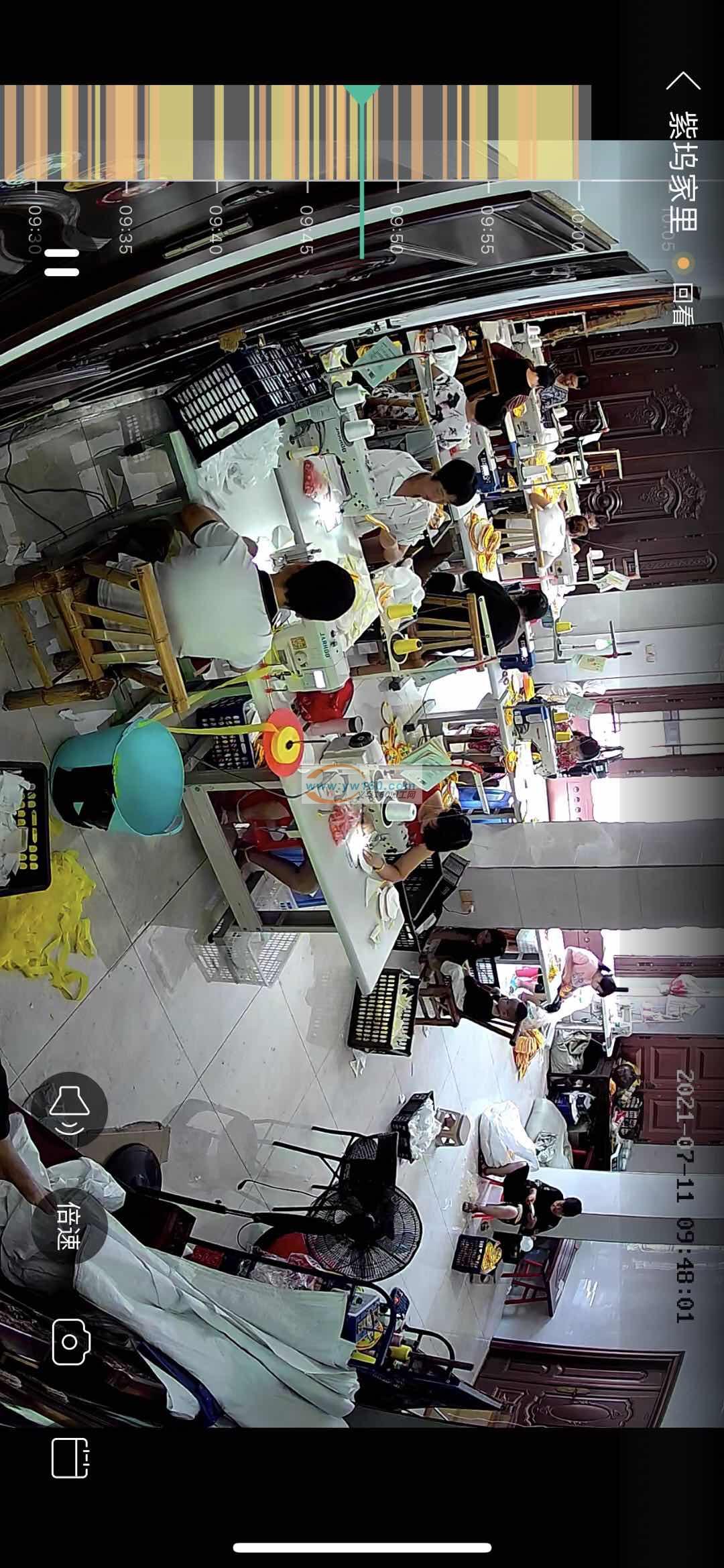Image resolution: width=724 pixels, height=1568 pixels.
Task: Pause the recorded video playback
Action: [62, 263]
